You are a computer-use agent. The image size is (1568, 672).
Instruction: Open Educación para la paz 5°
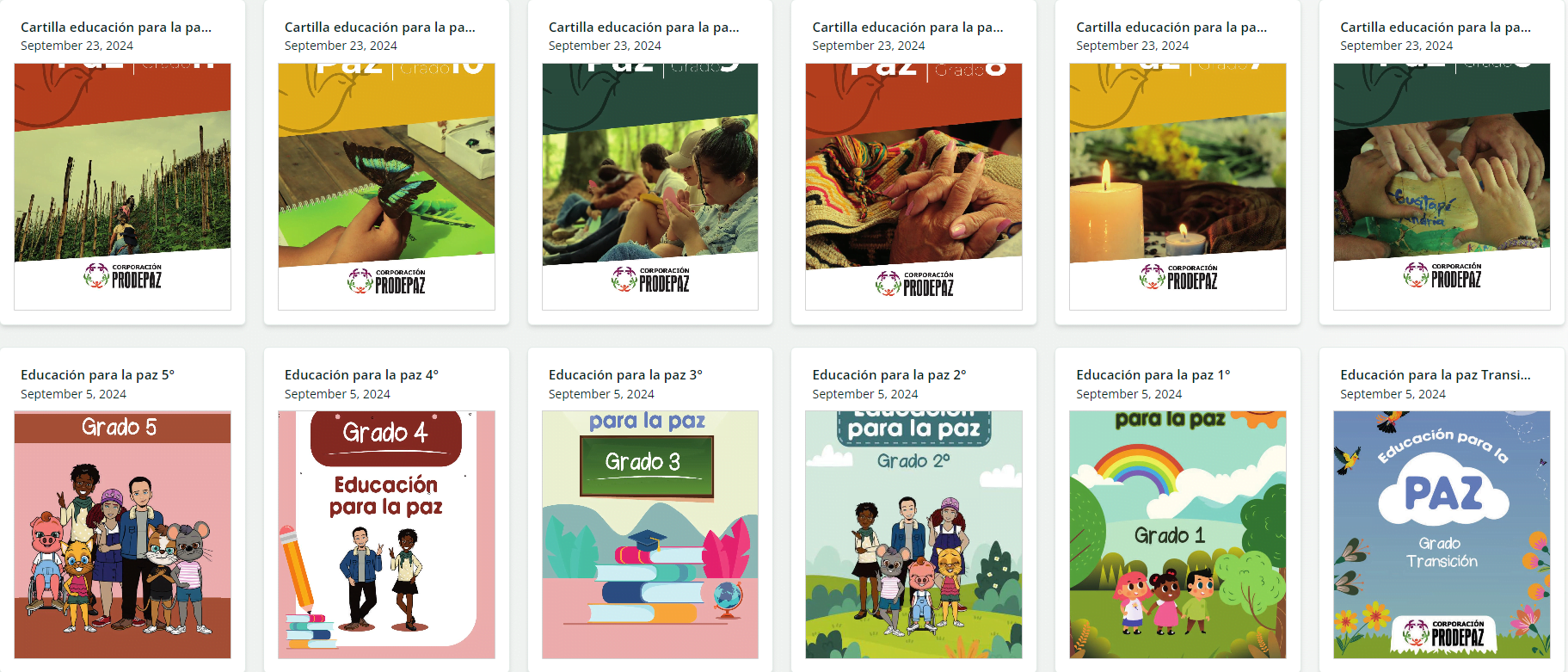coord(122,533)
